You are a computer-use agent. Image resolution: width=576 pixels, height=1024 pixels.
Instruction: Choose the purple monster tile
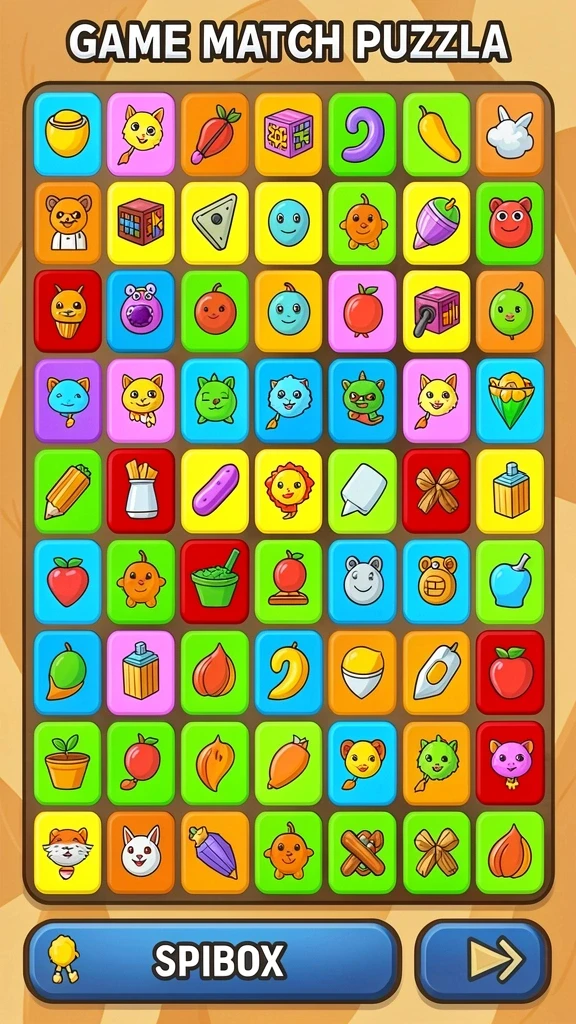click(141, 312)
